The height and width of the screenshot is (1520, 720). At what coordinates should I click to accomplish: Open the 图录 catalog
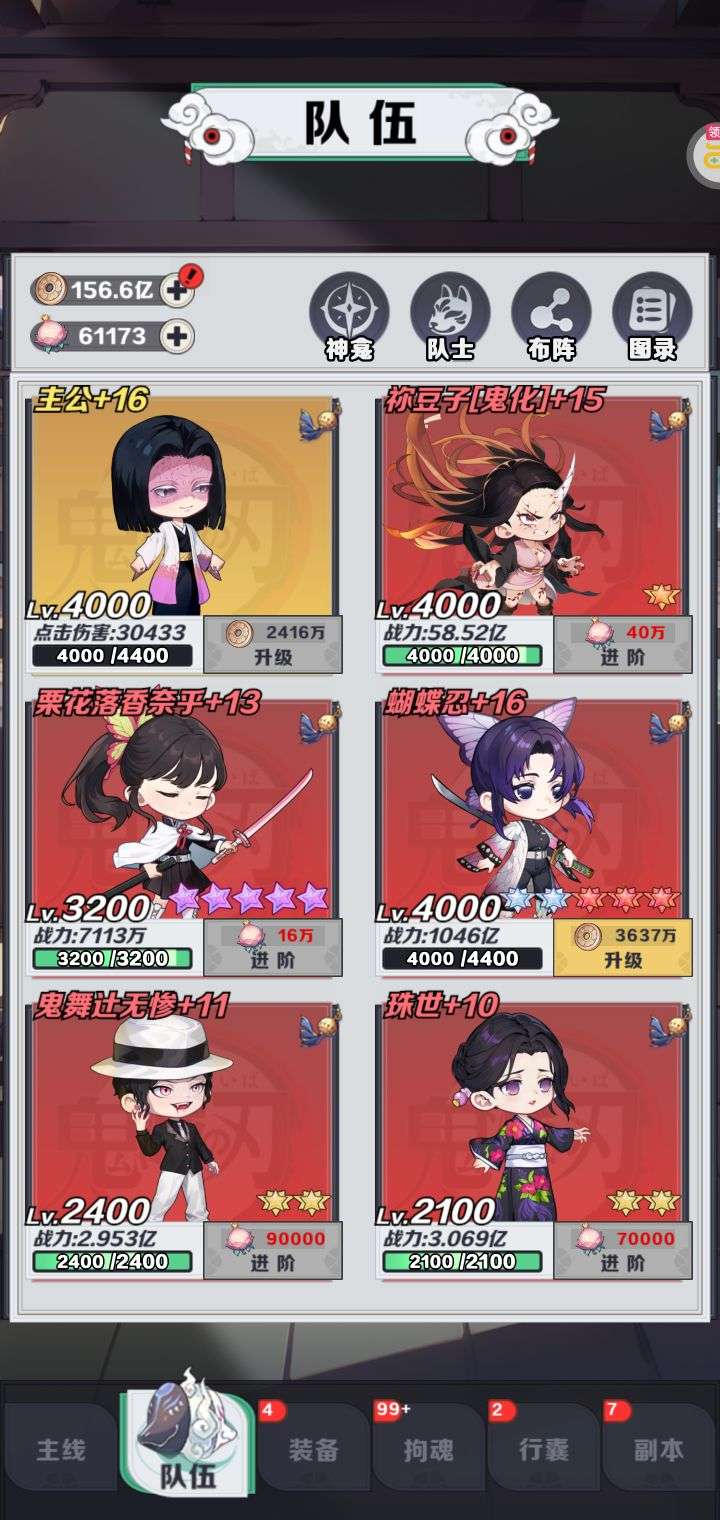[652, 316]
